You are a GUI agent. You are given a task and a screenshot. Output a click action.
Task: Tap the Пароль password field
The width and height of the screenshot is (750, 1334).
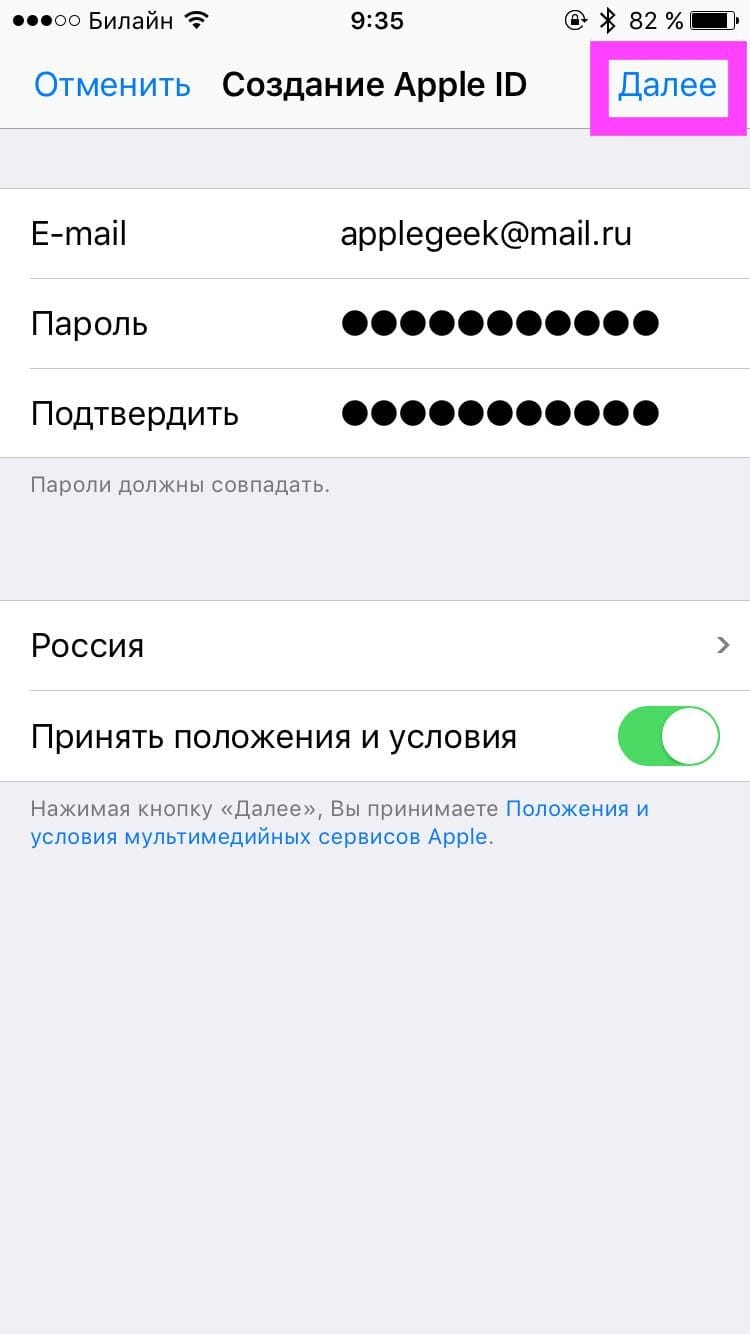[375, 324]
